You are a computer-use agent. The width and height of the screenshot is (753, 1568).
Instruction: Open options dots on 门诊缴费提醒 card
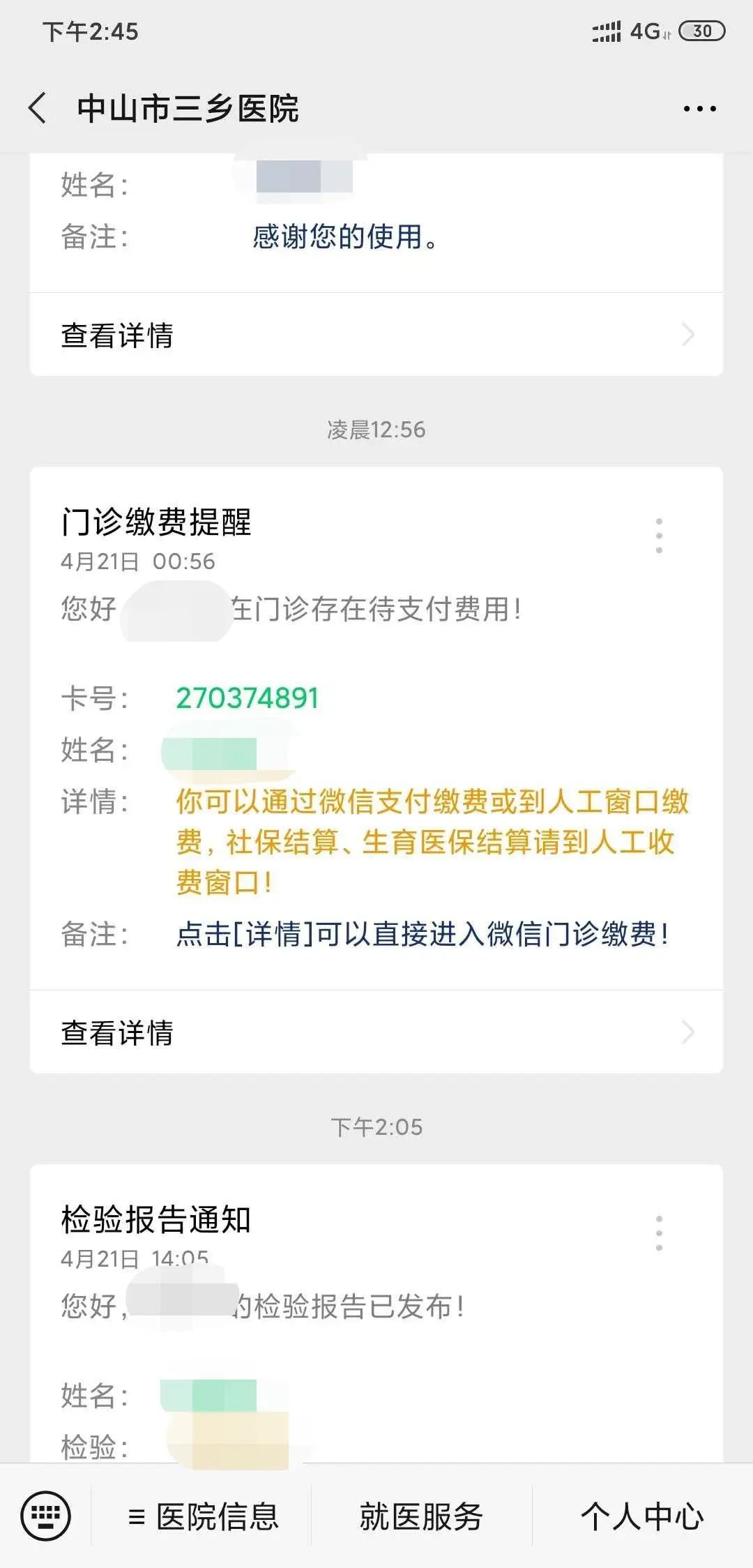click(659, 536)
